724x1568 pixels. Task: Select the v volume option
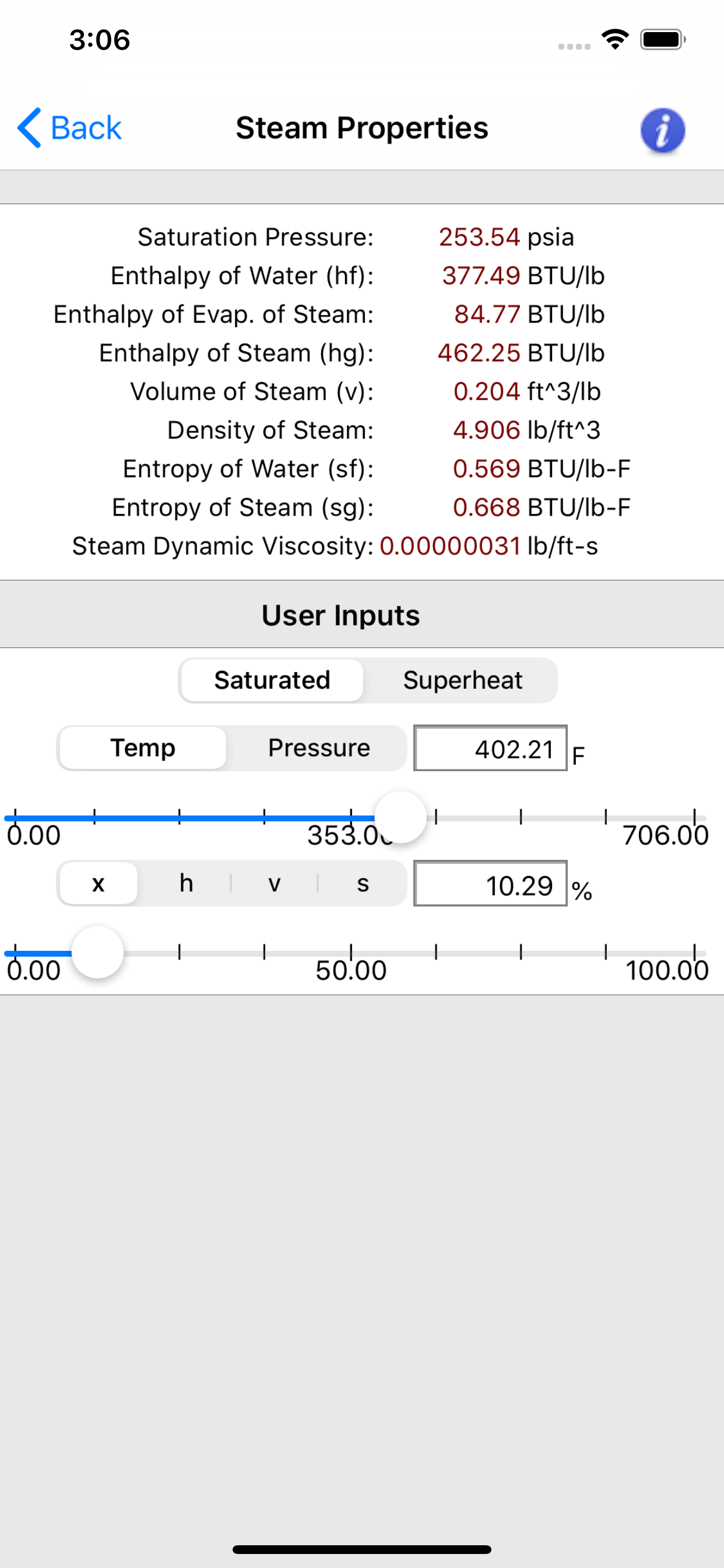click(275, 883)
